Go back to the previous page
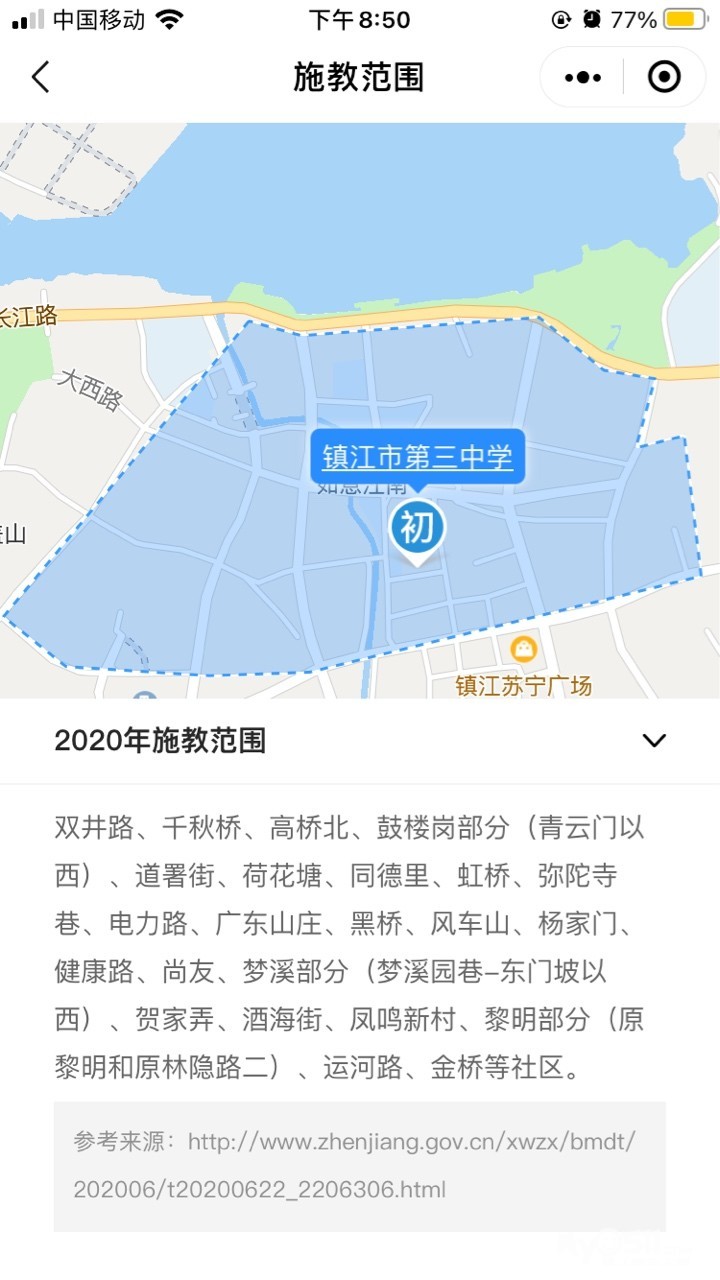This screenshot has height=1280, width=720. click(x=40, y=77)
